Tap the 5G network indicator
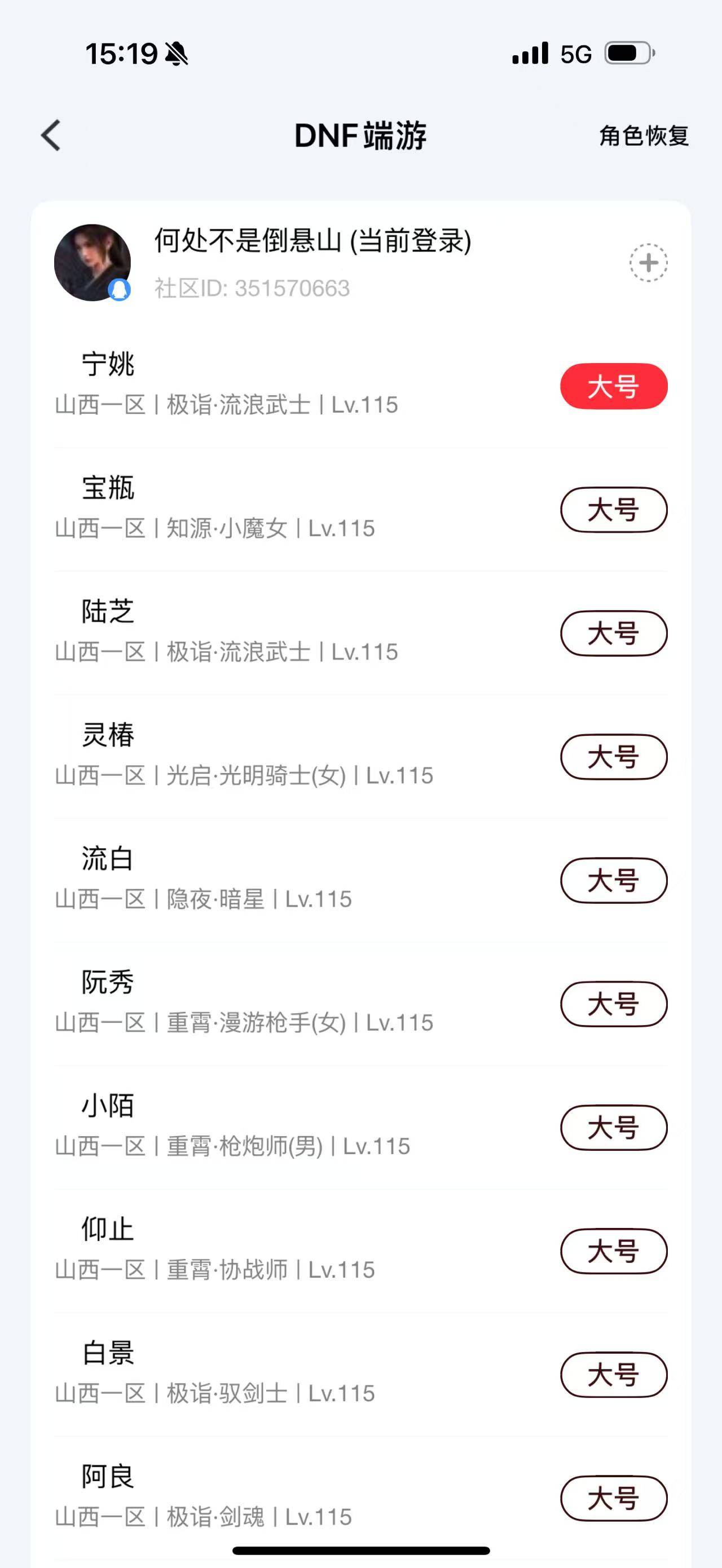This screenshot has height=1568, width=722. pos(573,55)
